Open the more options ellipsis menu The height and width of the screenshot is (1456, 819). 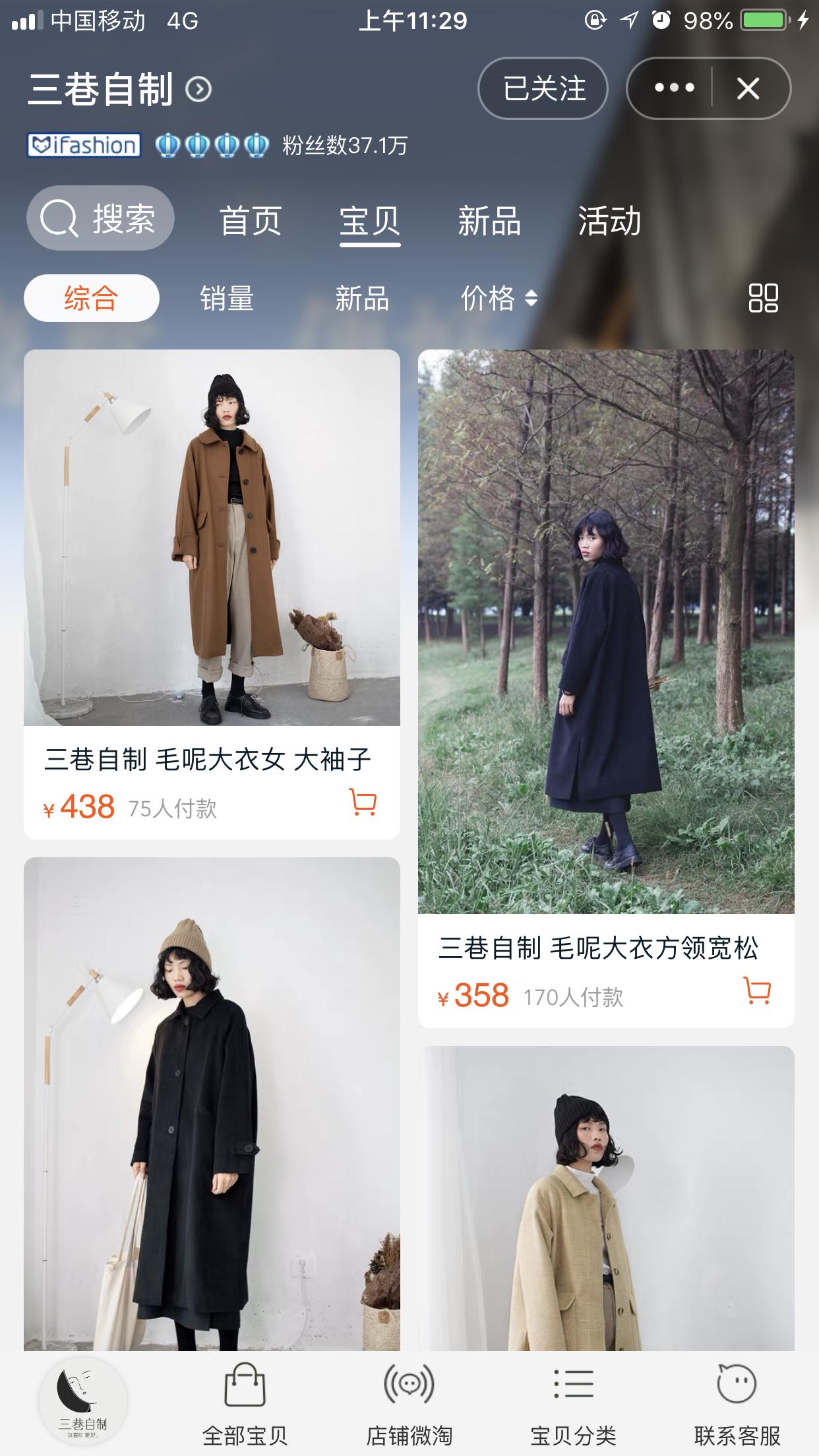coord(671,86)
